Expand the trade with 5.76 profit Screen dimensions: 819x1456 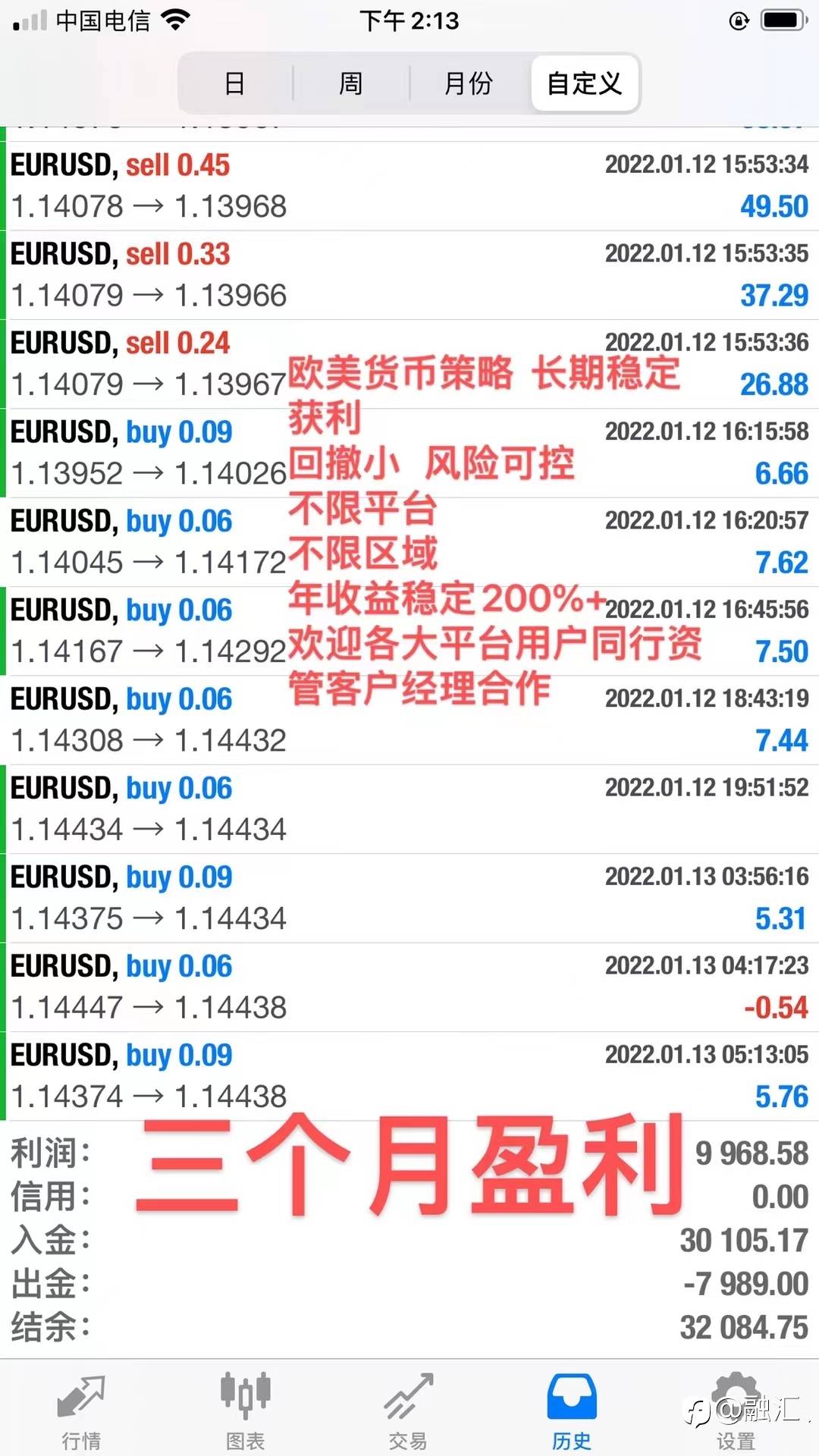tap(409, 1076)
